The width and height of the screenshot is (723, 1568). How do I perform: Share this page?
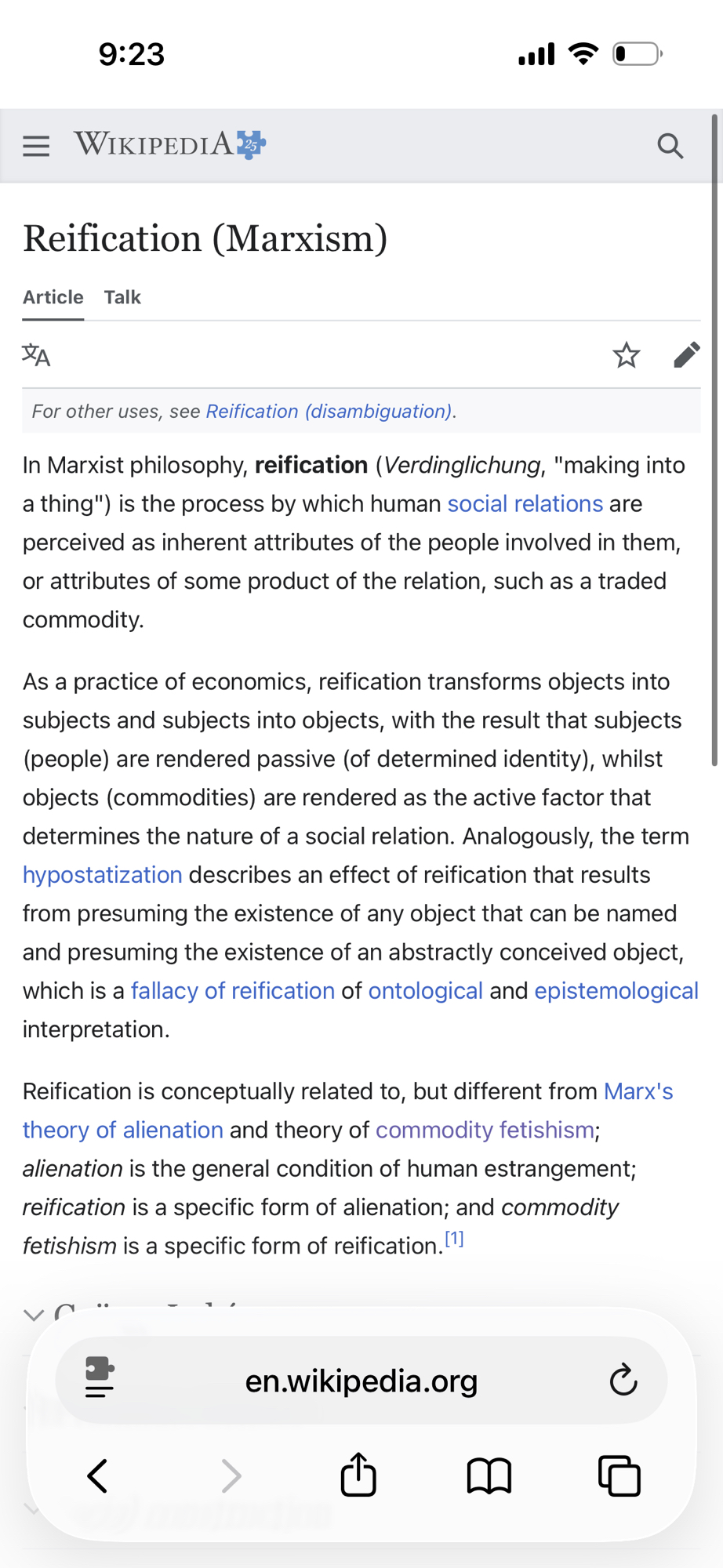358,1475
